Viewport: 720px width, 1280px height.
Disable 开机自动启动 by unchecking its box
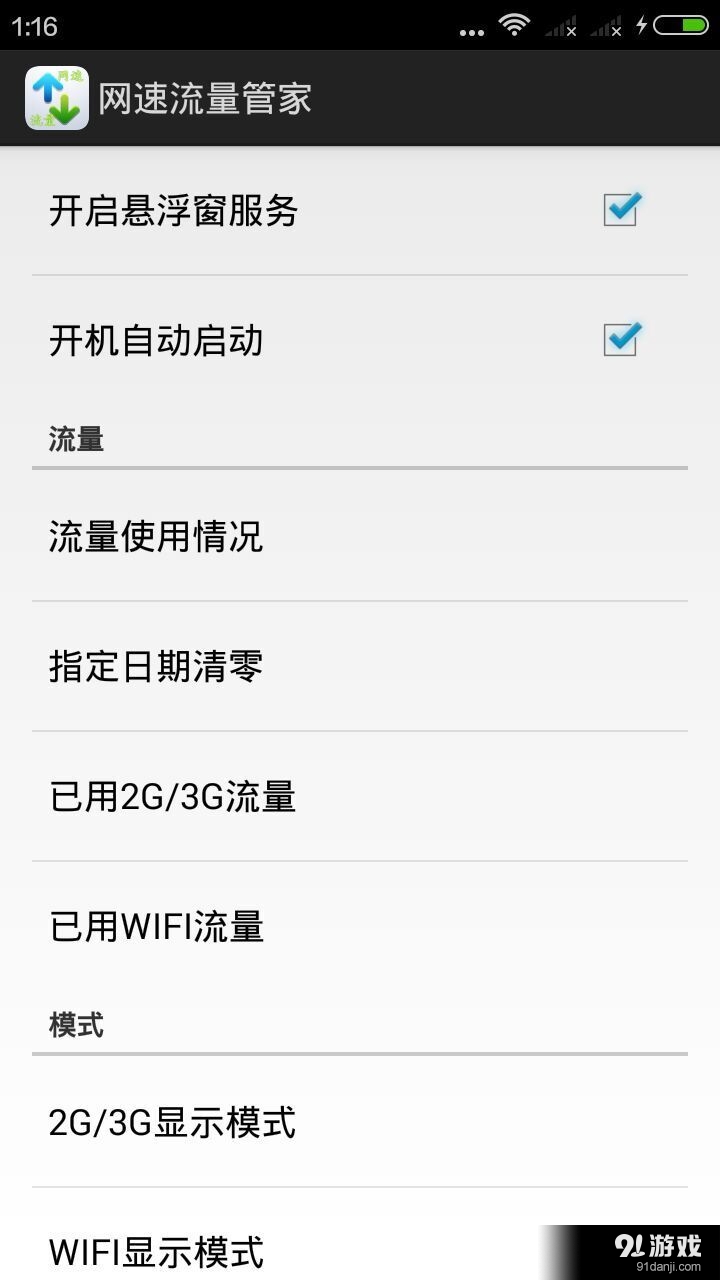pos(622,340)
